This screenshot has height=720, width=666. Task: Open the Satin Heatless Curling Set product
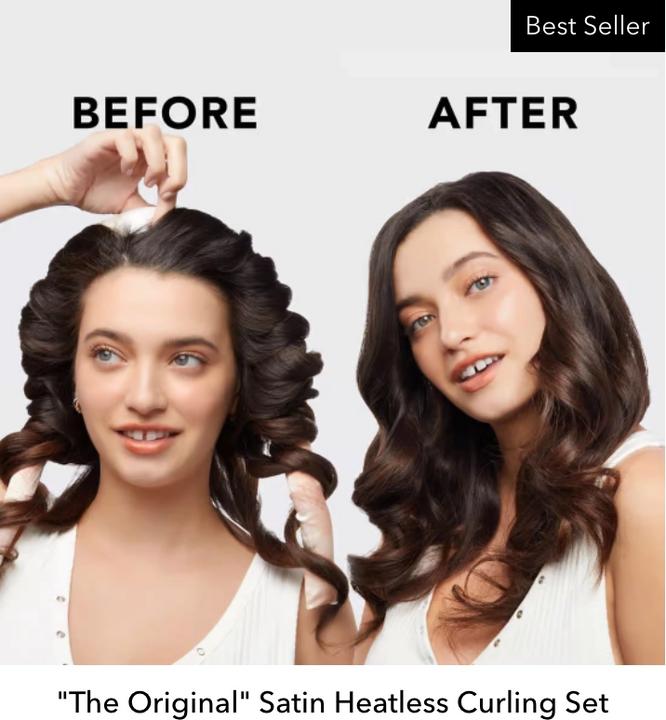333,701
